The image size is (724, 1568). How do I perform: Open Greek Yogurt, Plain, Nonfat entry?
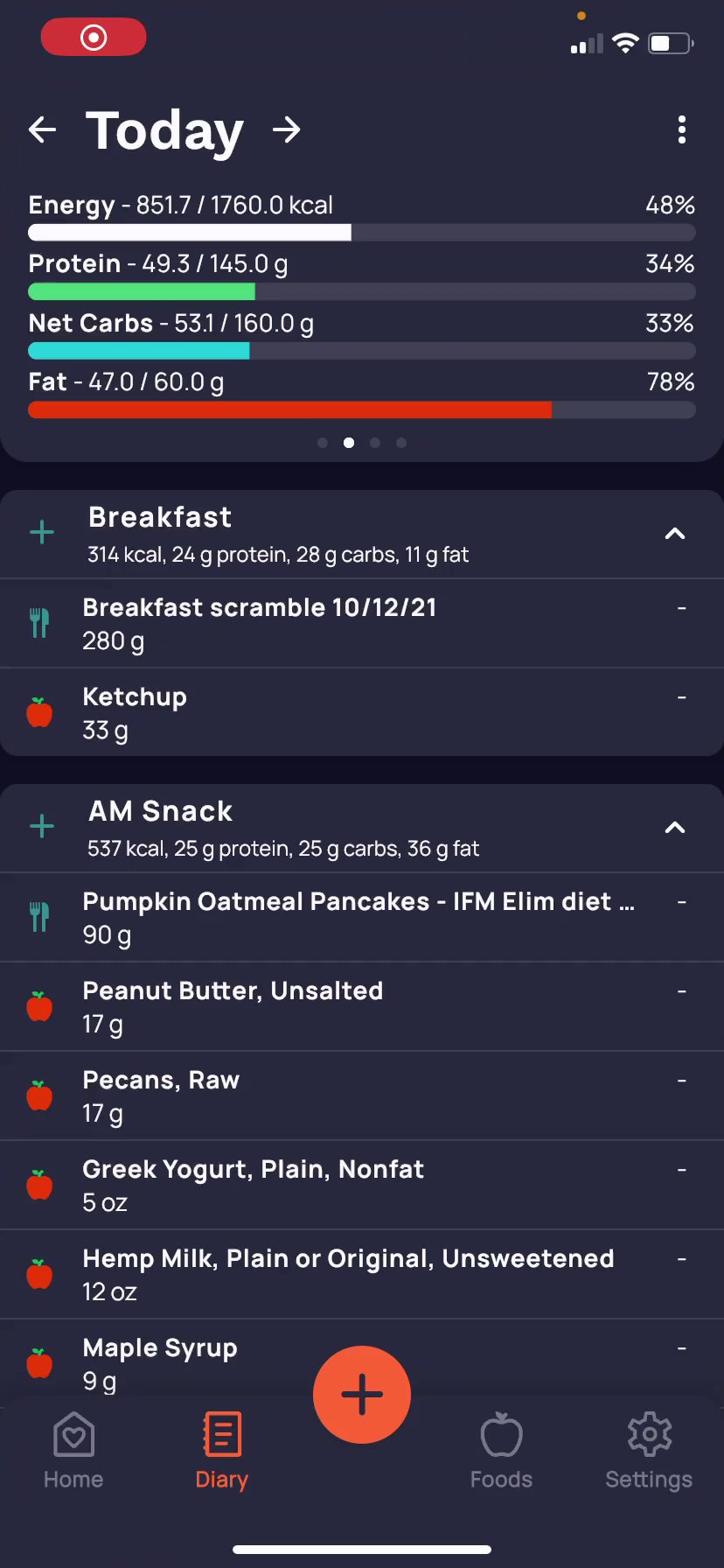pos(350,1186)
